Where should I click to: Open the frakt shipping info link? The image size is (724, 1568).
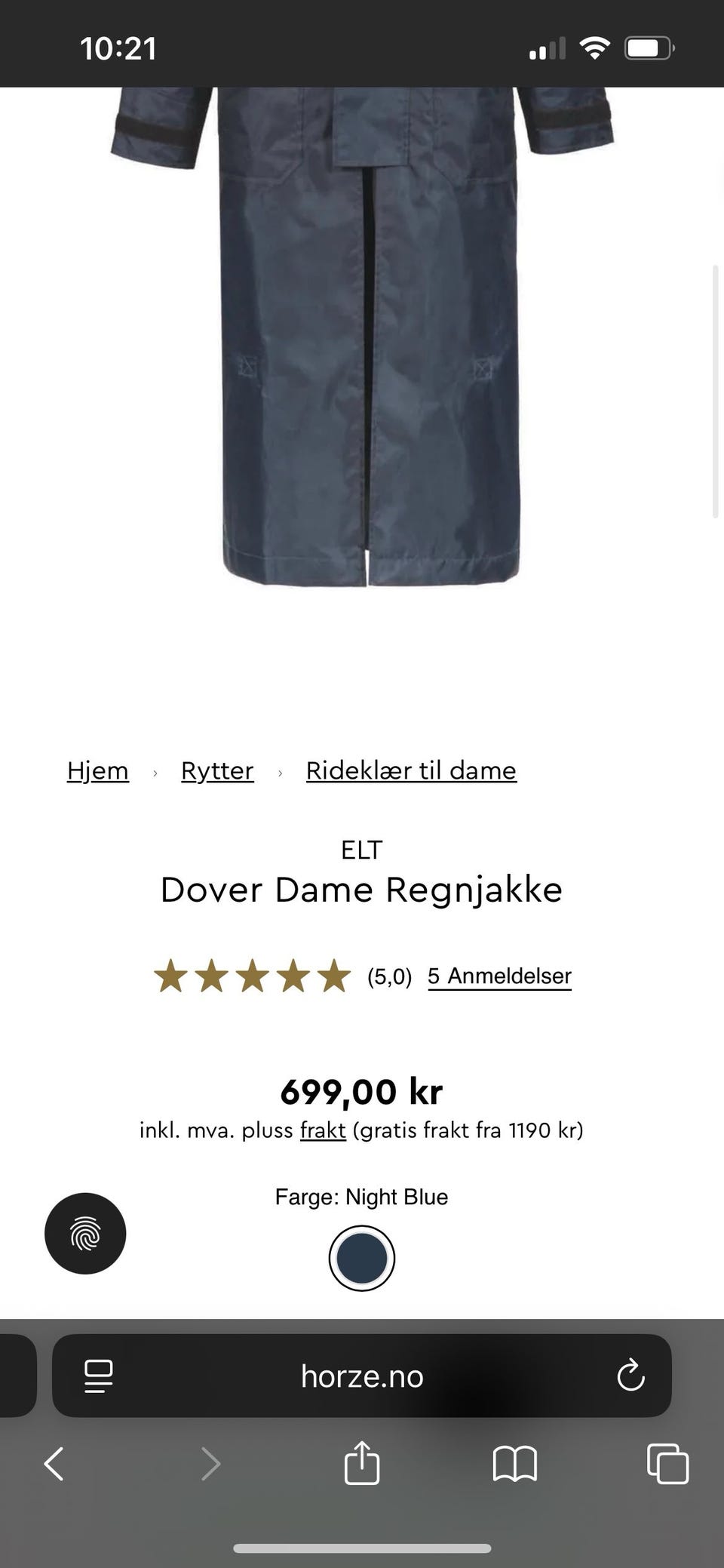click(323, 1130)
